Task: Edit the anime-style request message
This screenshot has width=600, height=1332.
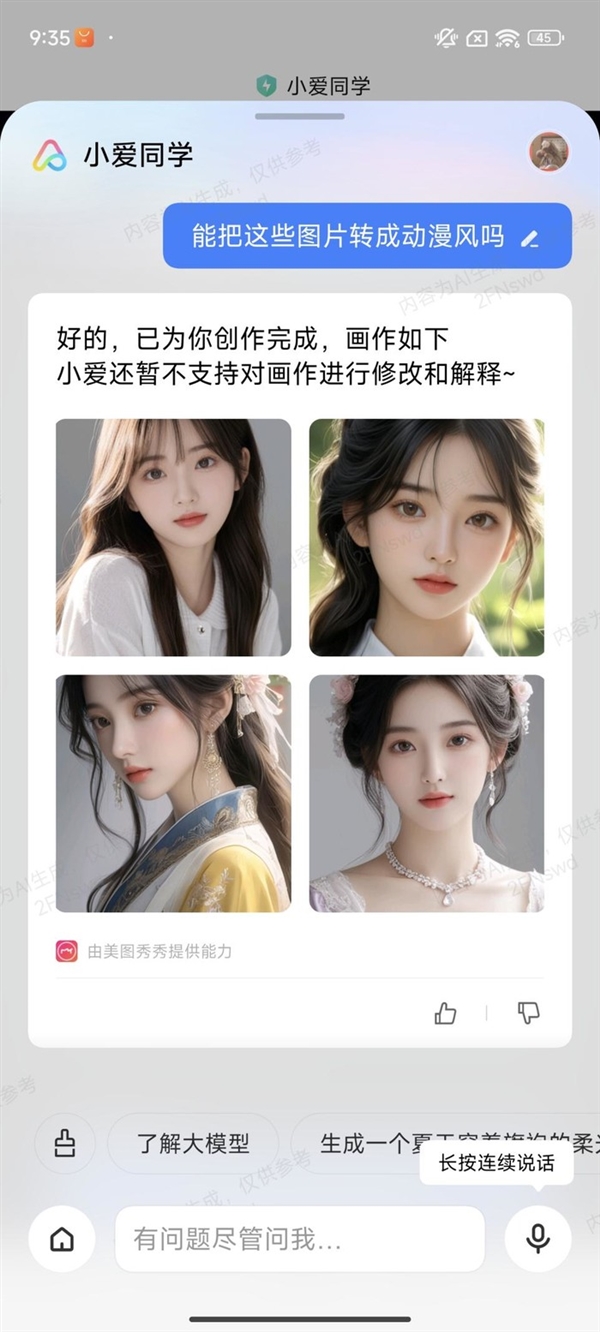Action: [530, 238]
